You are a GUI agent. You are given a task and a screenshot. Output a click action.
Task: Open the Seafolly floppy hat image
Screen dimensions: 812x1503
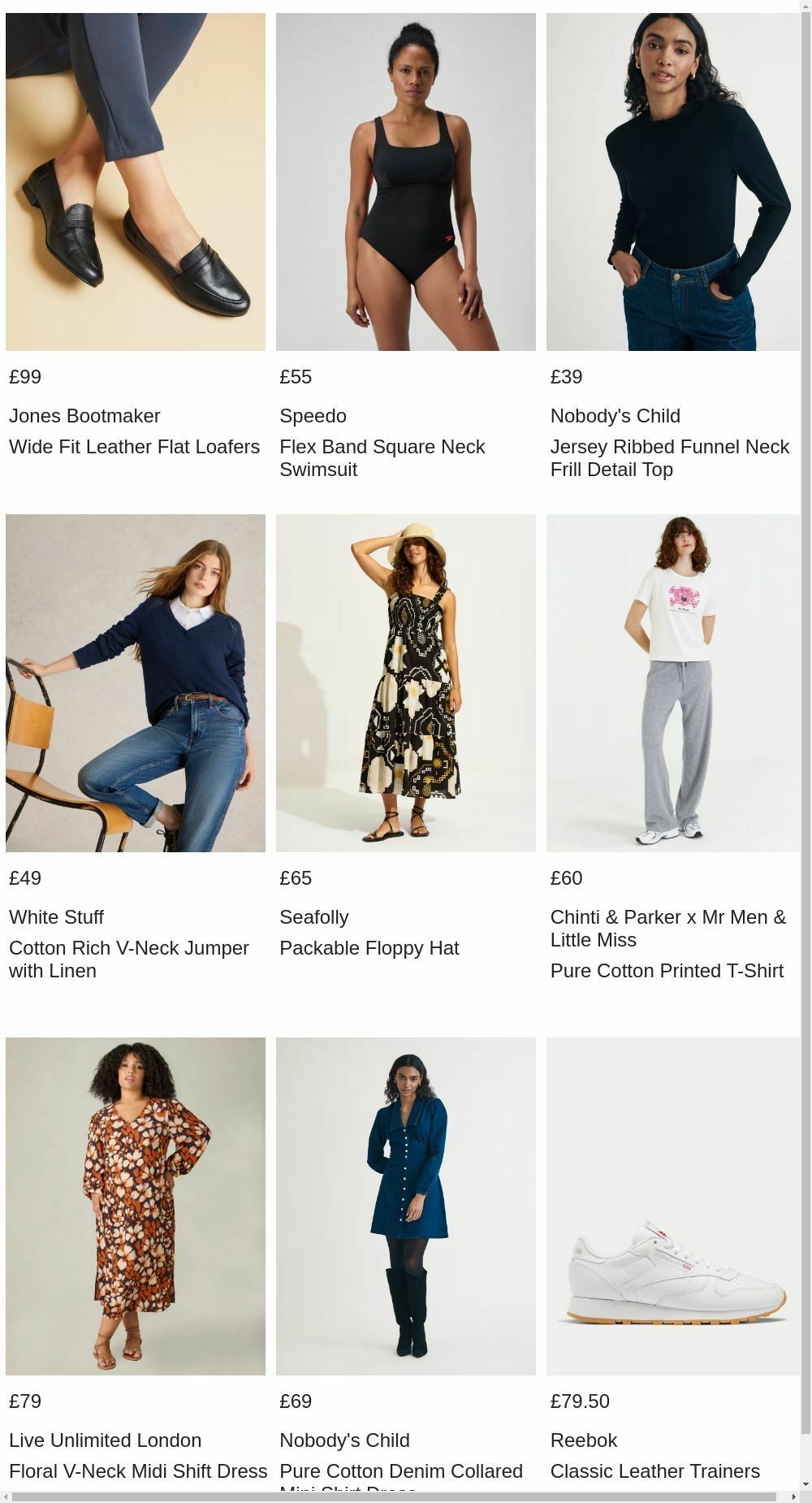(405, 680)
